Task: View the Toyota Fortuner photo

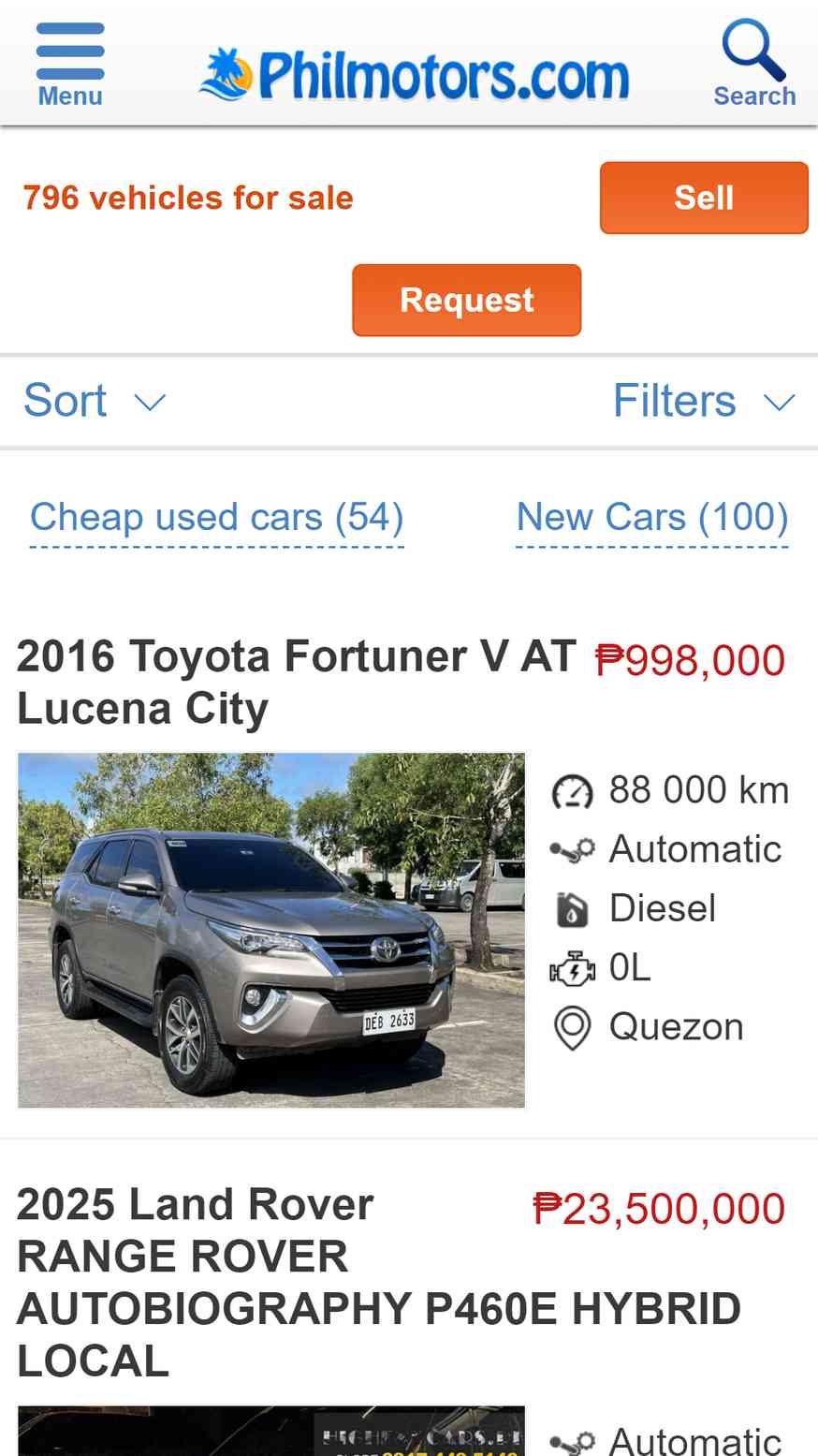Action: 271,930
